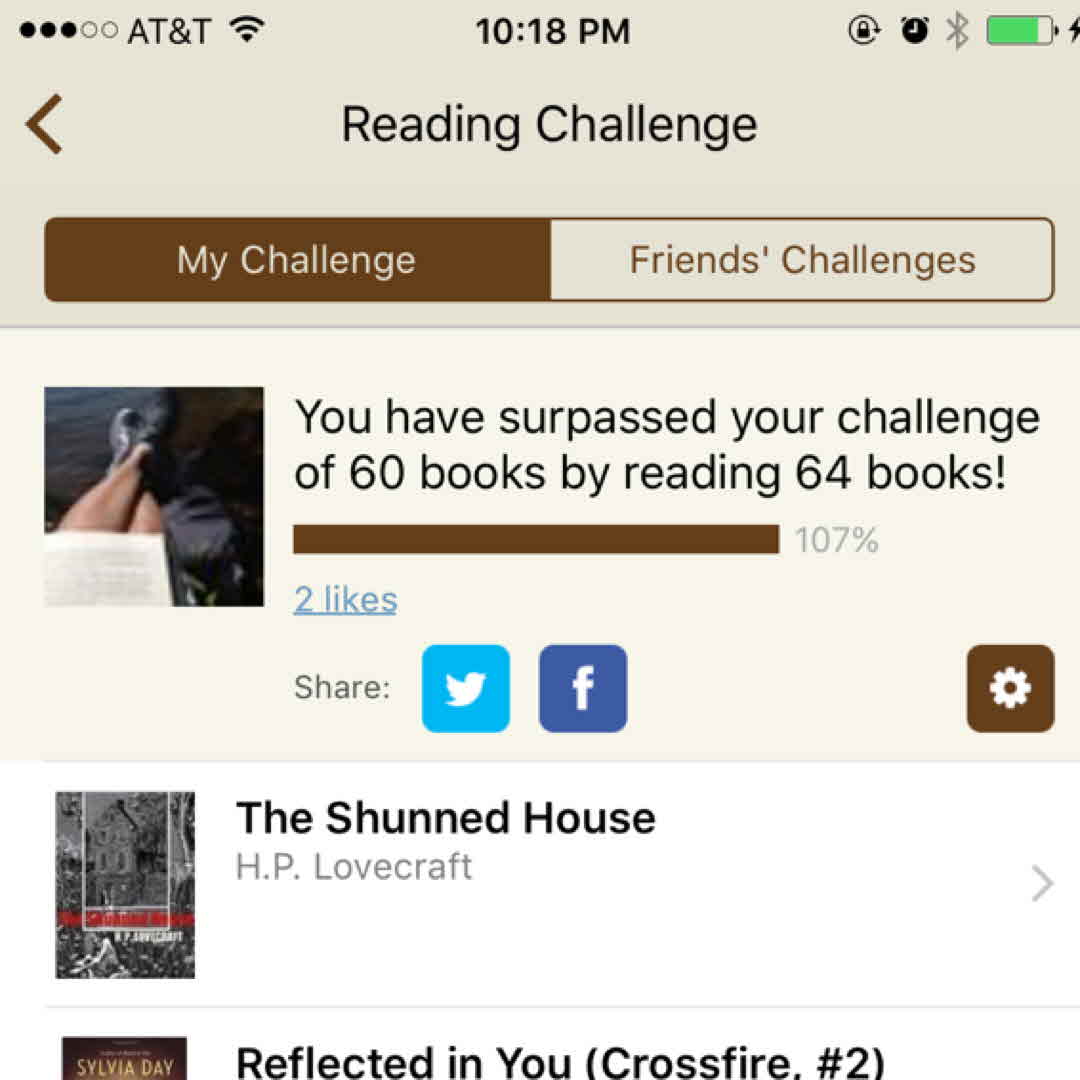Switch to Friends' Challenges tab

[802, 260]
